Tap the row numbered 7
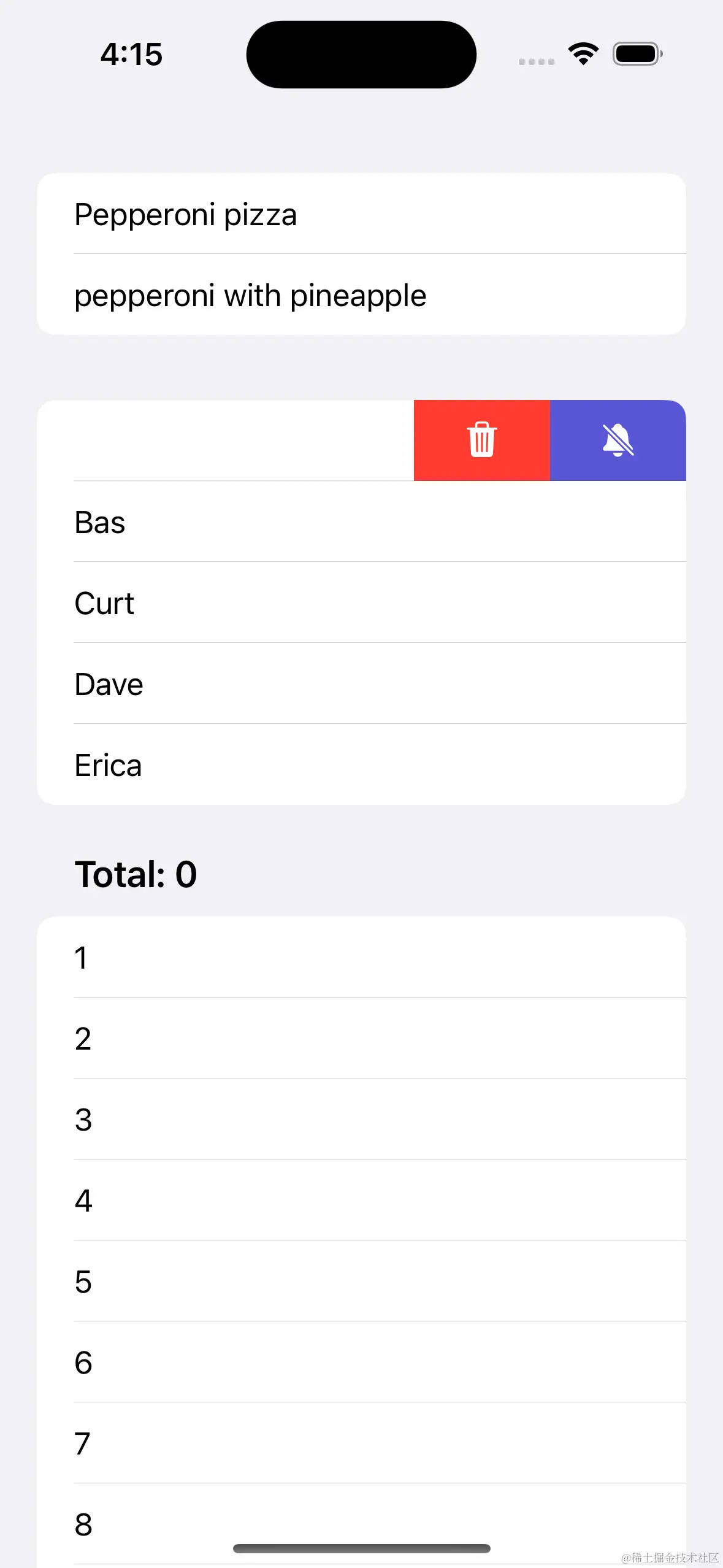 tap(361, 1443)
